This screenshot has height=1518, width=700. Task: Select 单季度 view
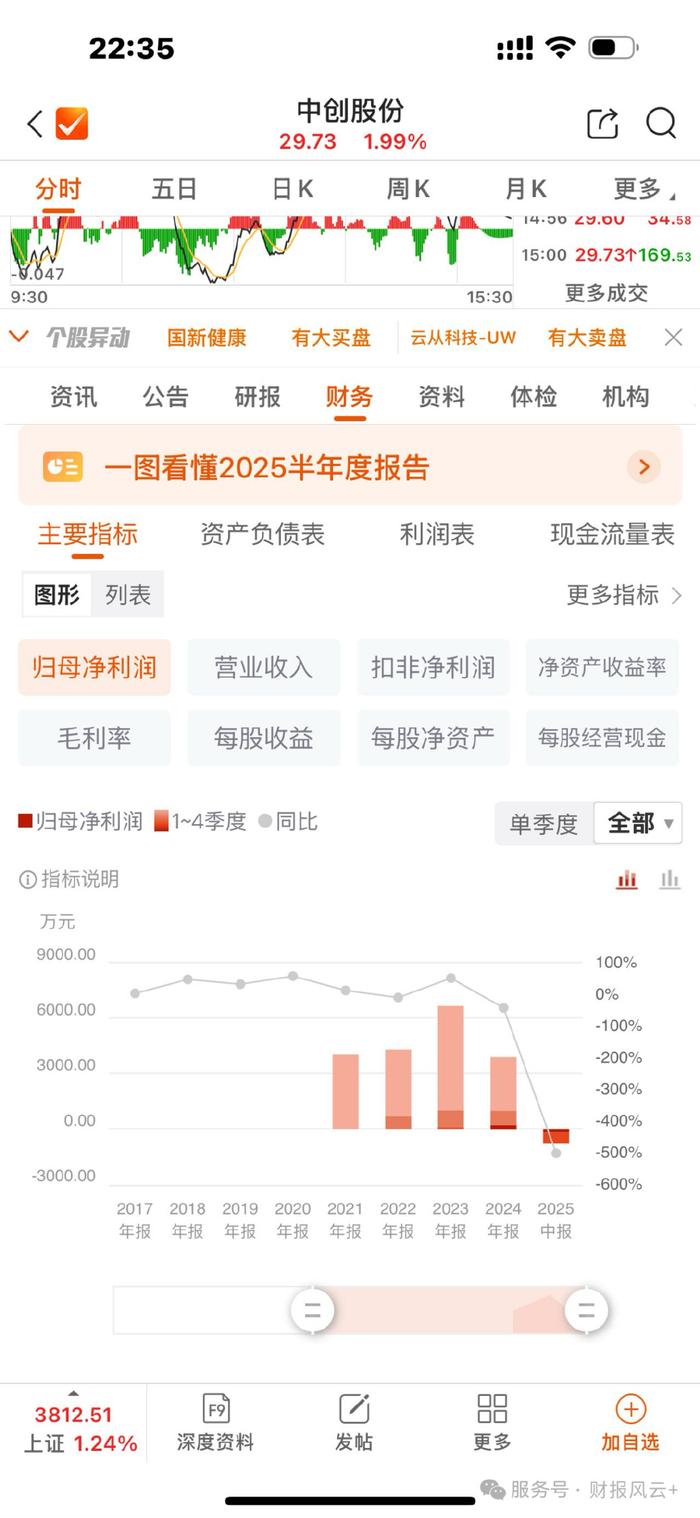pos(543,823)
